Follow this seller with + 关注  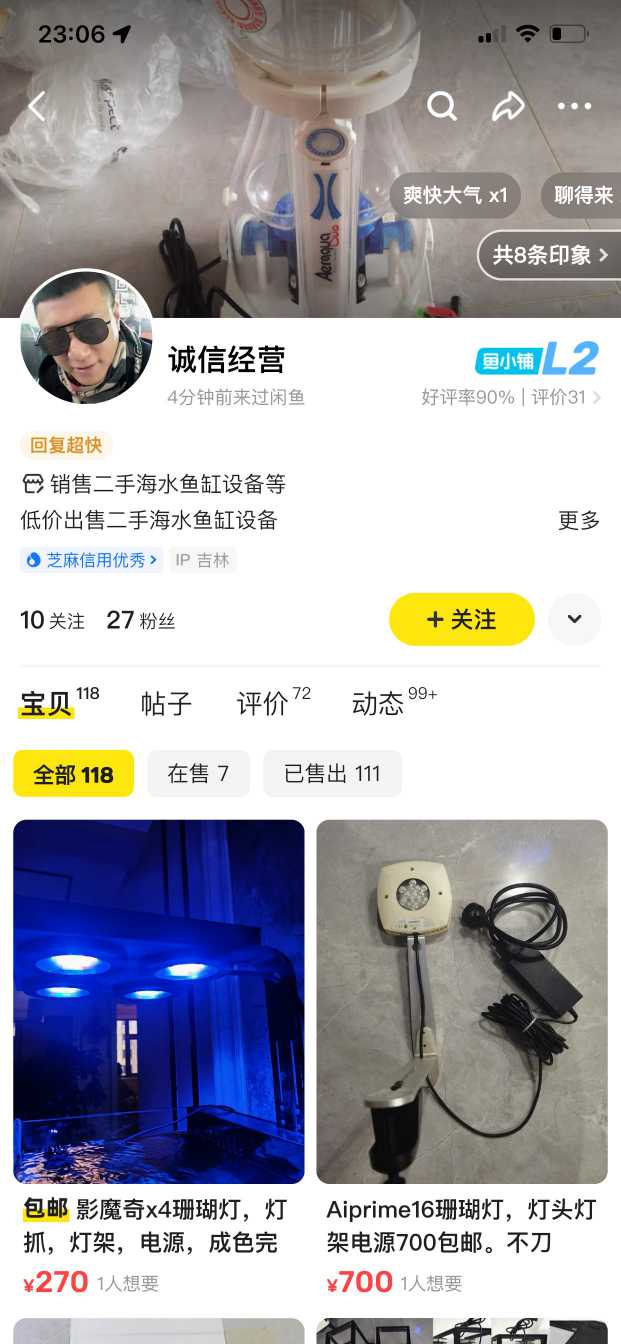click(461, 619)
